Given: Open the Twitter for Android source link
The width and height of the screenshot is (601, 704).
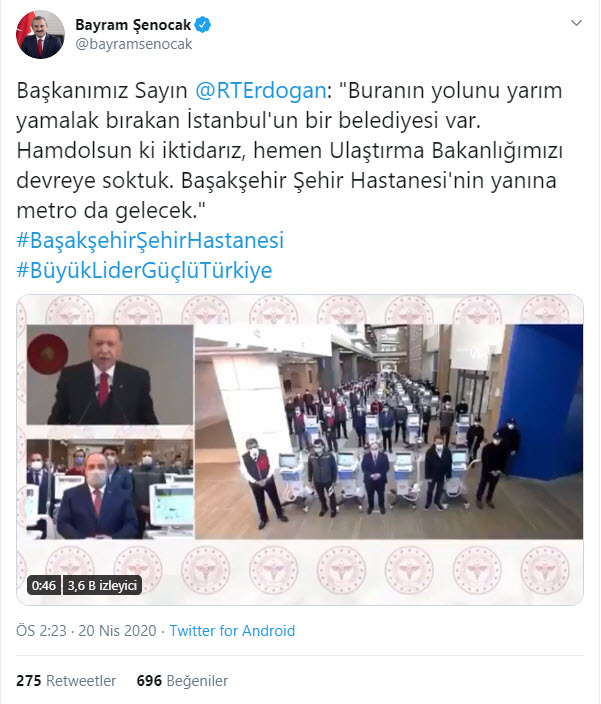Looking at the screenshot, I should (x=233, y=631).
